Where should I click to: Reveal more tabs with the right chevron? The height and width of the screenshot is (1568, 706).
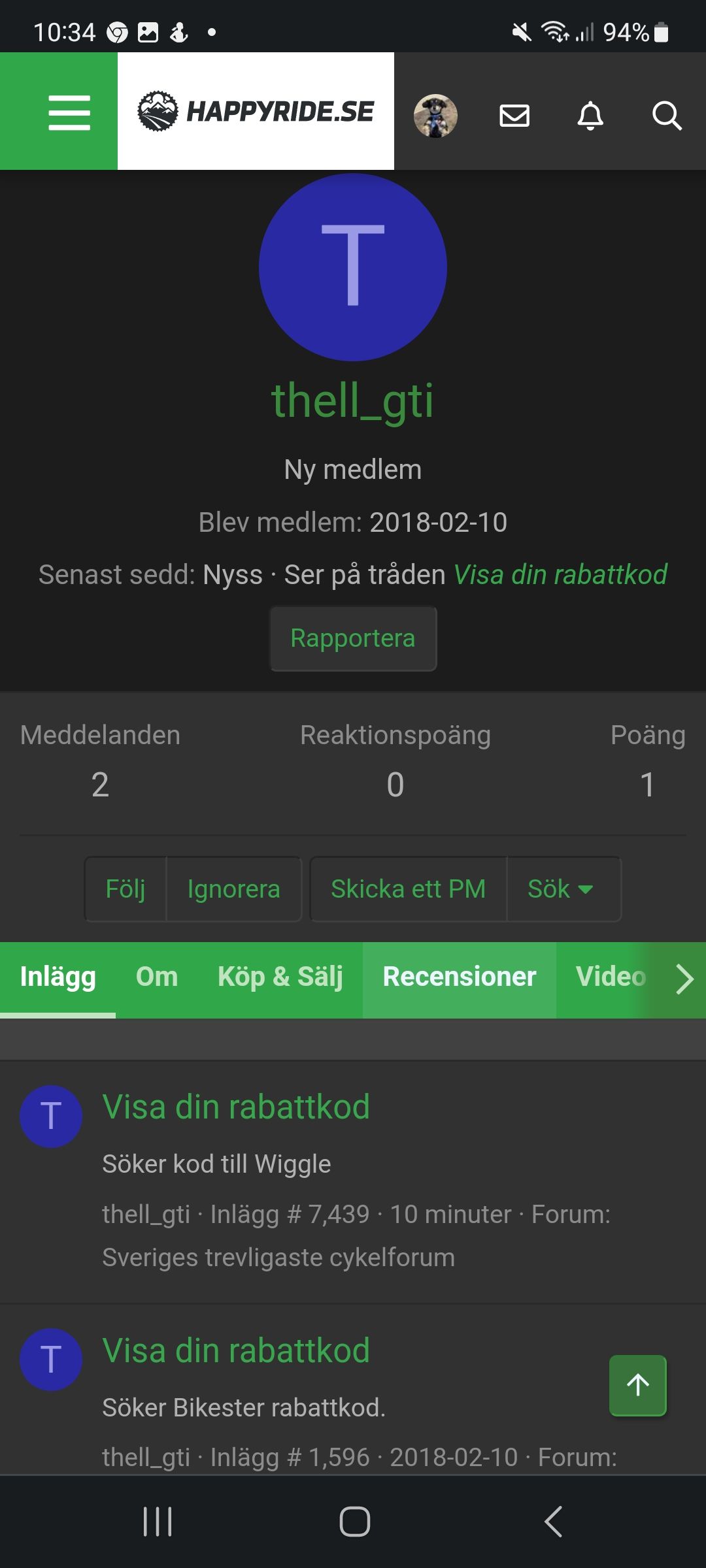[684, 979]
